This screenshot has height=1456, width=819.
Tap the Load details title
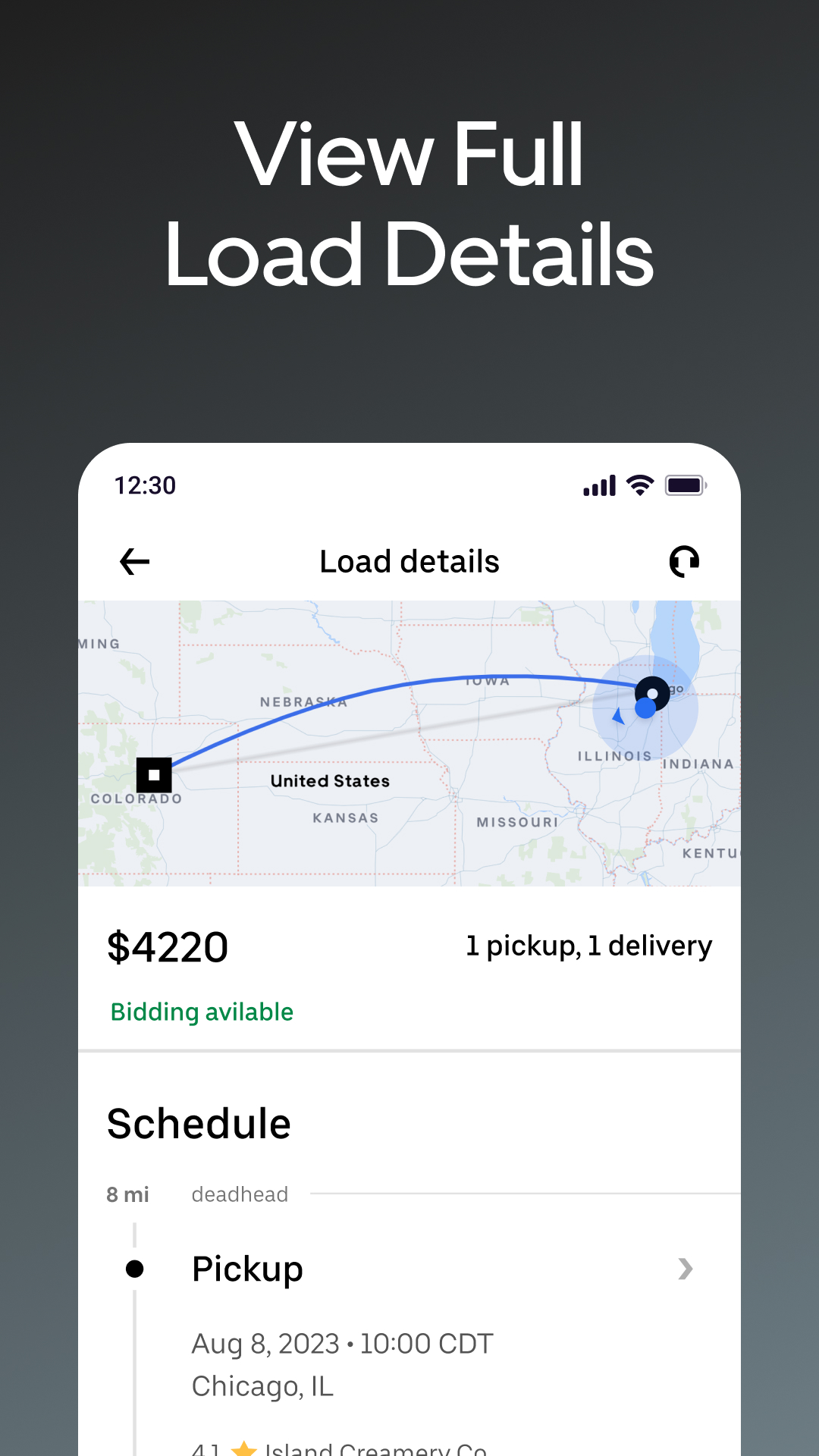click(x=409, y=561)
